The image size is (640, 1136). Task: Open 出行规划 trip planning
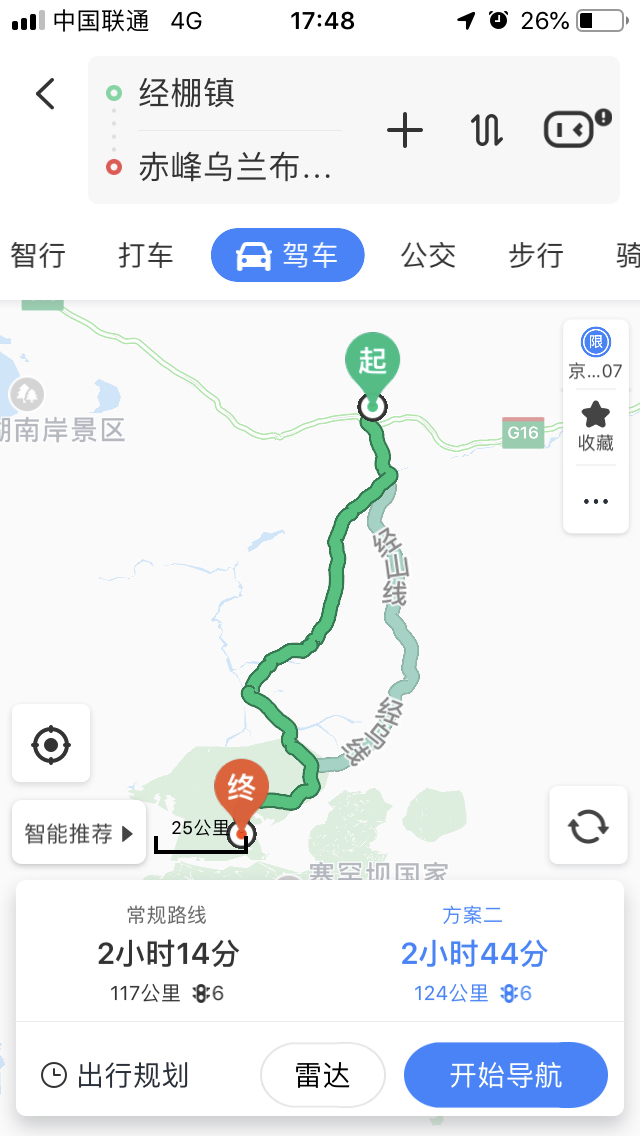(115, 1075)
